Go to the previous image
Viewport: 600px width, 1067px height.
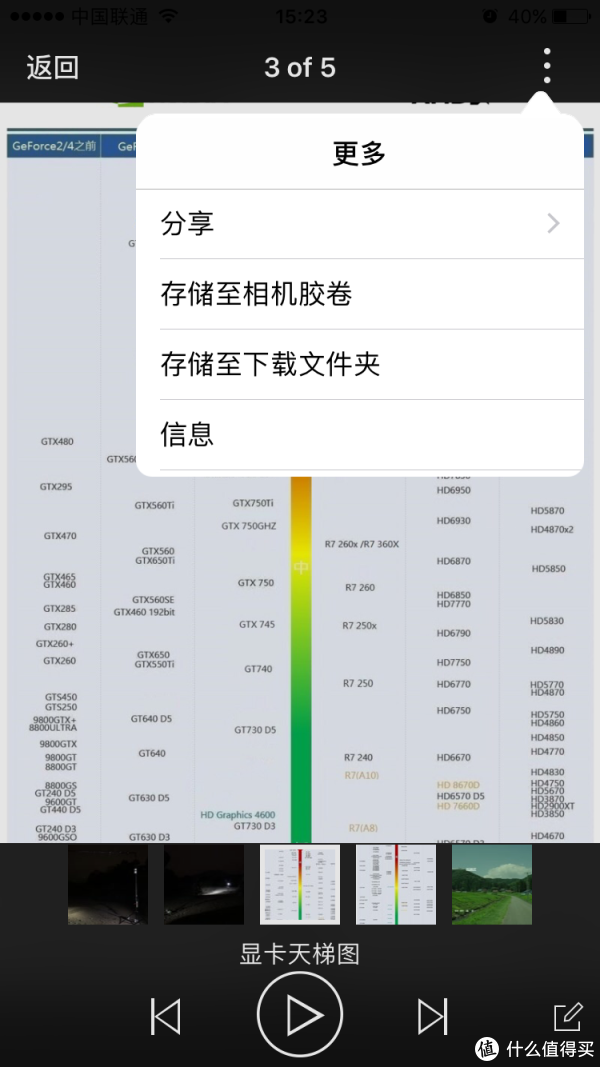click(166, 1017)
